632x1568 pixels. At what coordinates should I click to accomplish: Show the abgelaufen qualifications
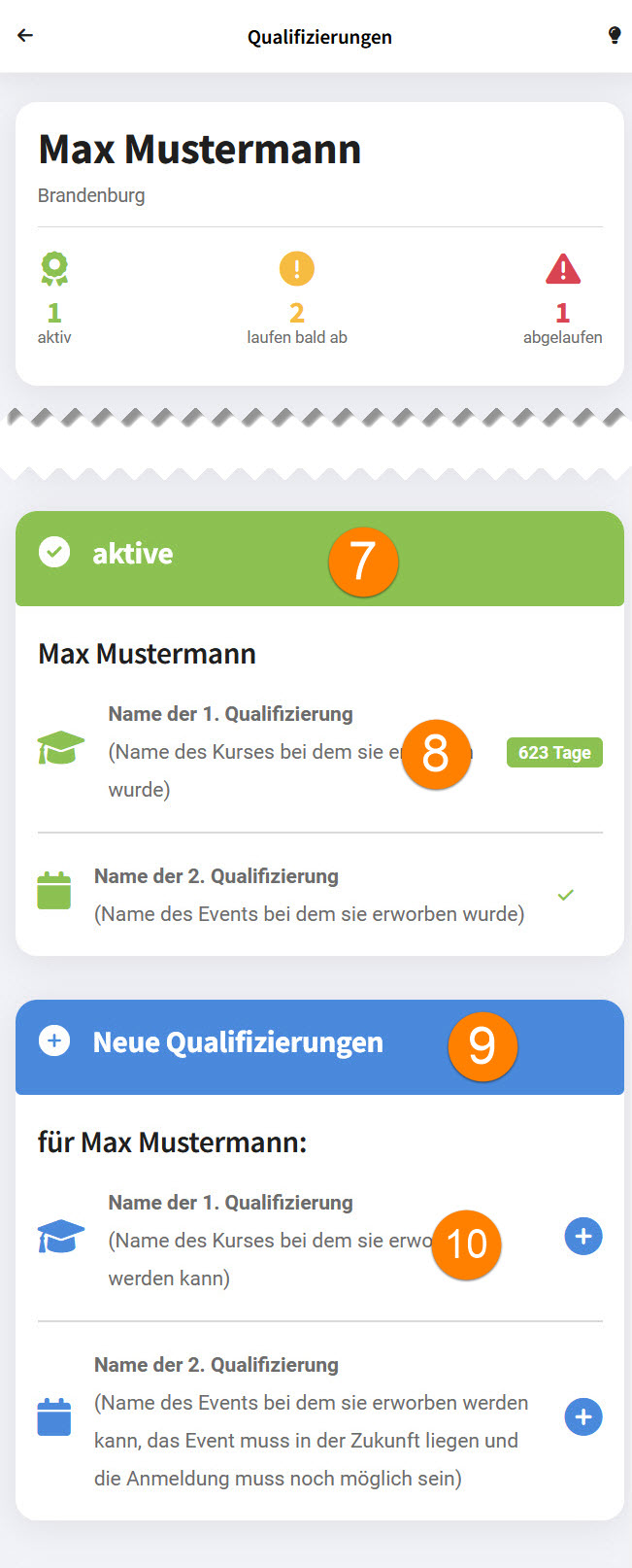coord(562,296)
